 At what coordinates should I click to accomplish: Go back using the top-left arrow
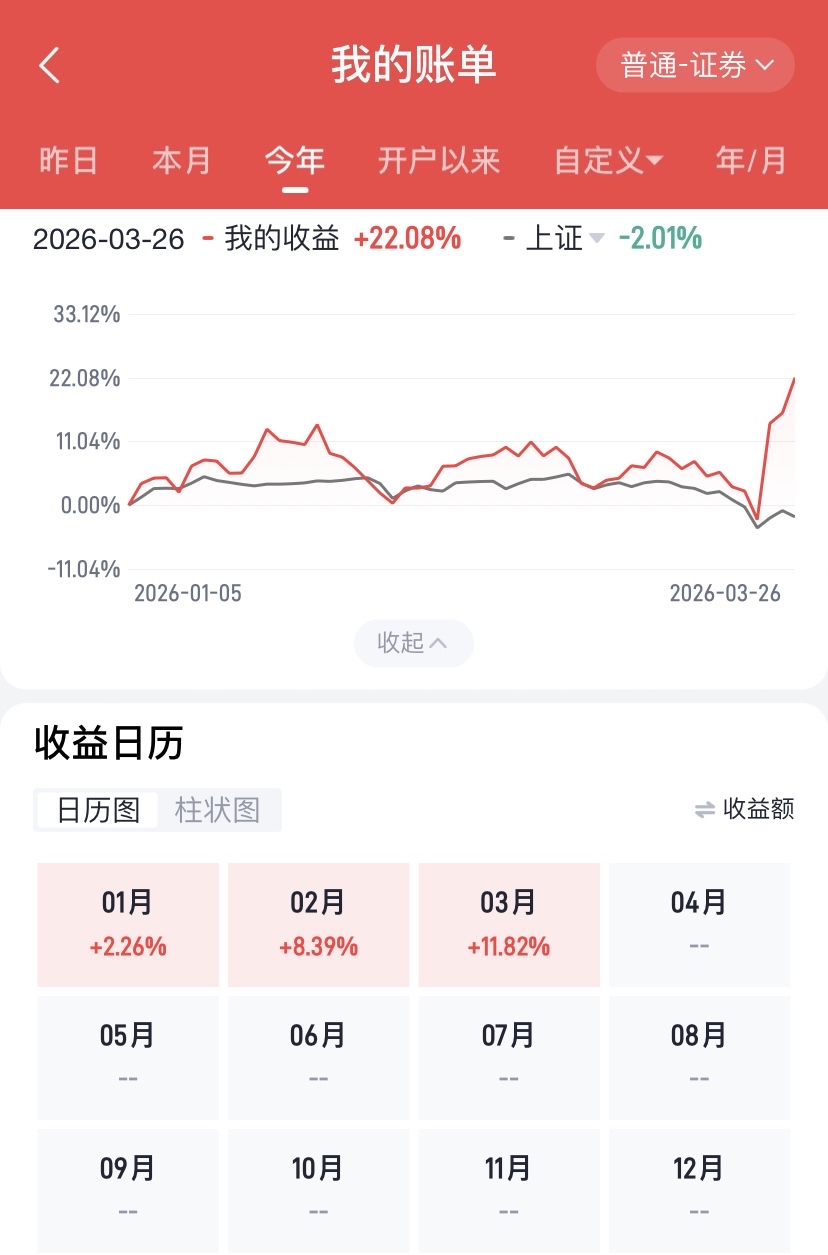(x=50, y=66)
